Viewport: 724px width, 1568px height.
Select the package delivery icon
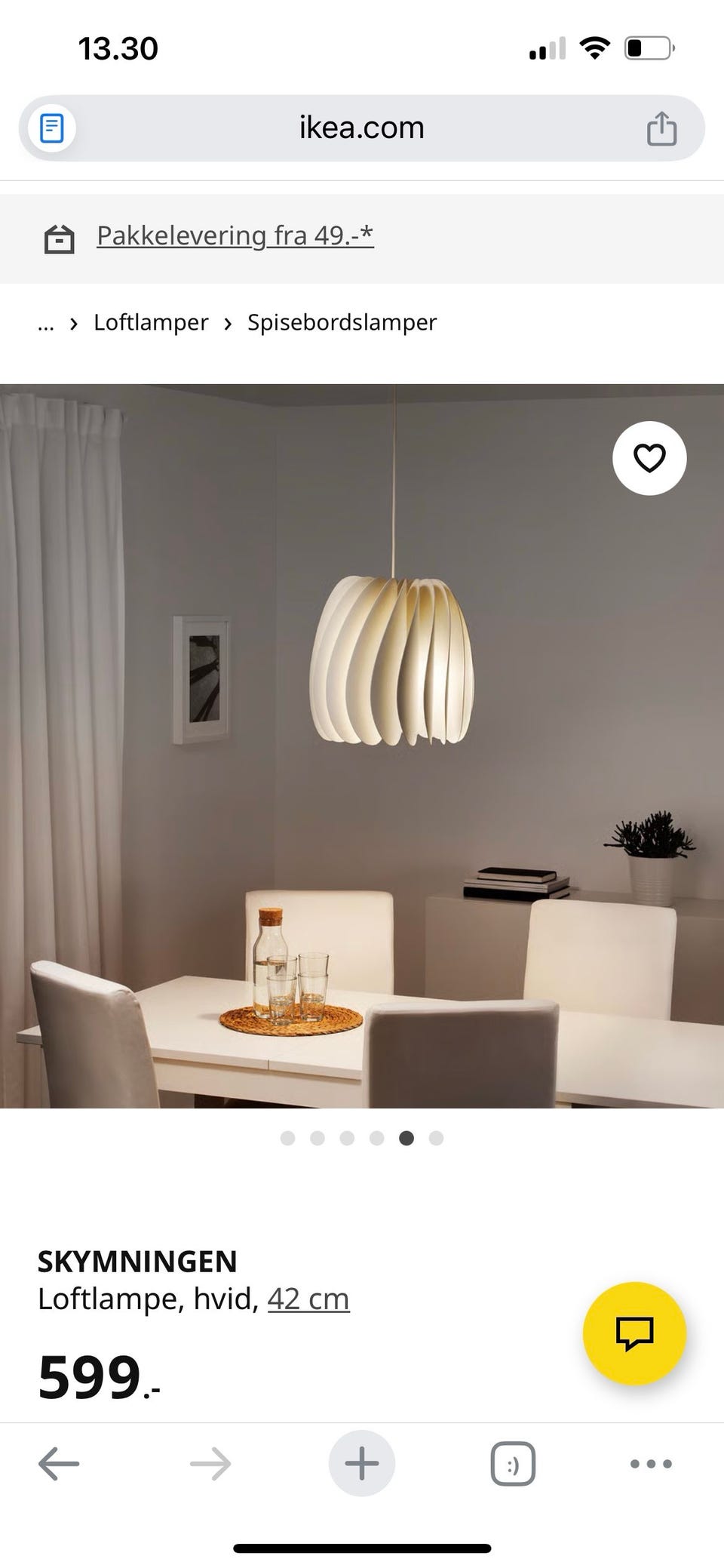click(x=59, y=239)
